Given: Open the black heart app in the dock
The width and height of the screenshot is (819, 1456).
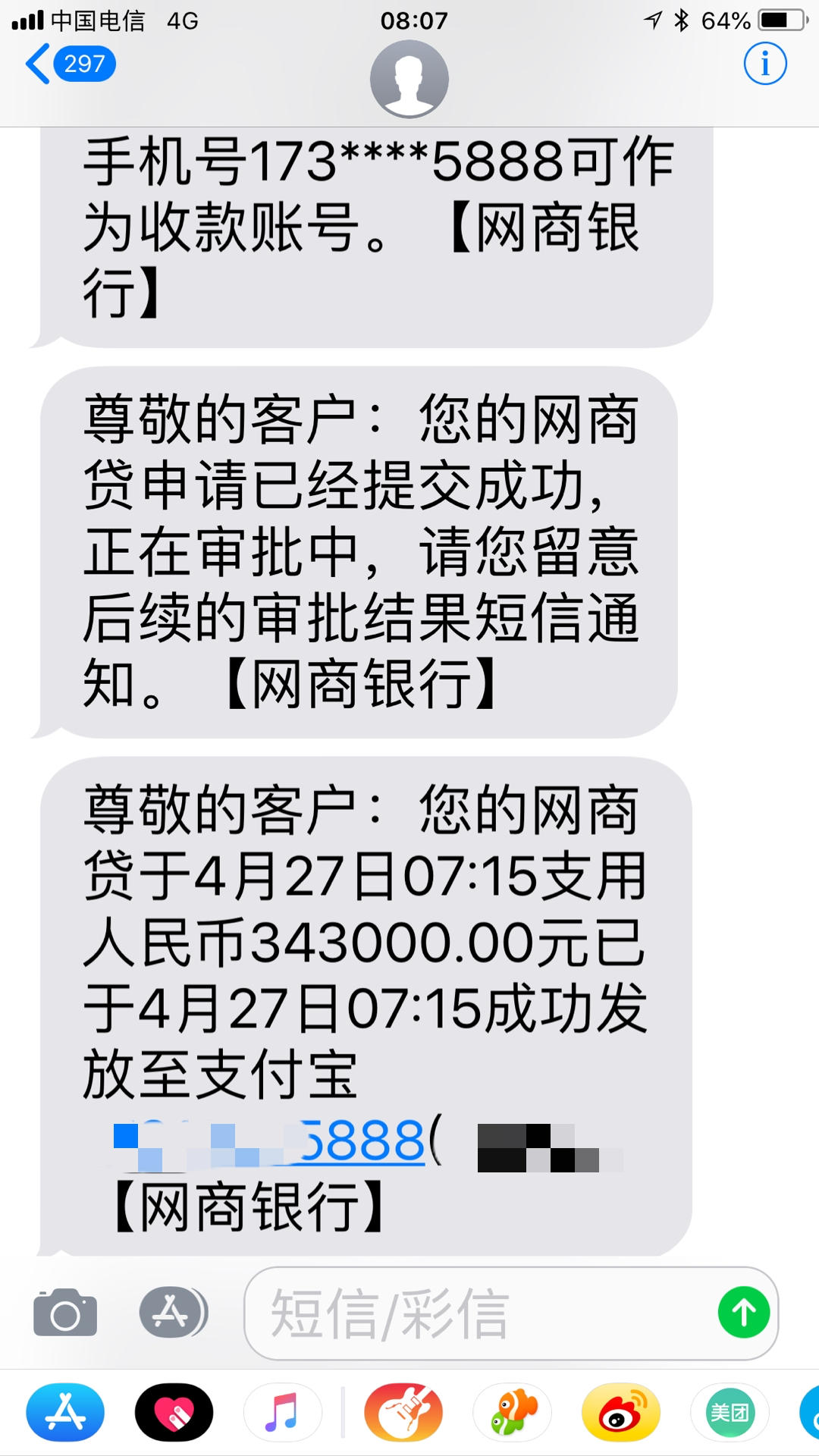Looking at the screenshot, I should [174, 1412].
